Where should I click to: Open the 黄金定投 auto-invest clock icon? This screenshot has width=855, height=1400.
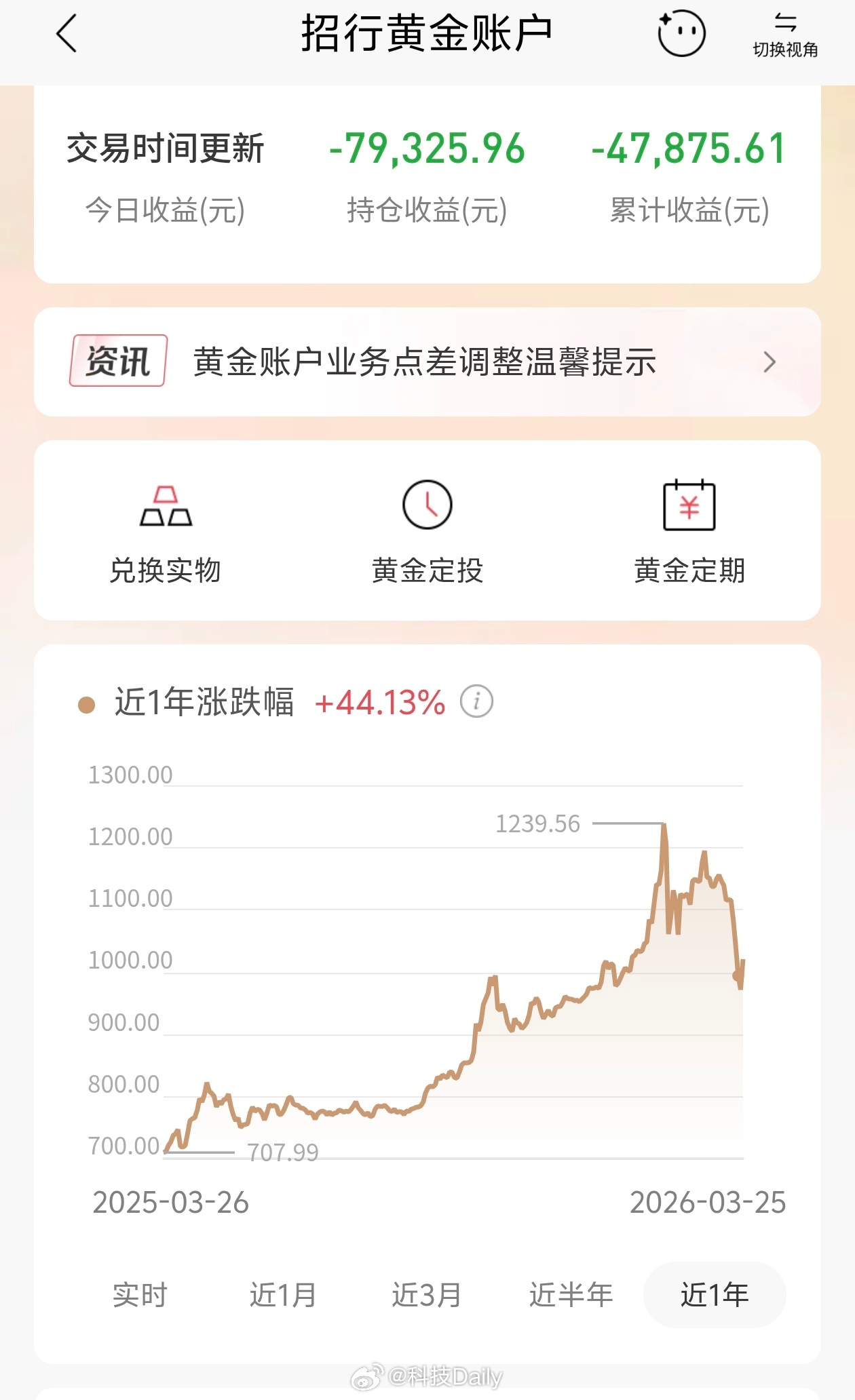[427, 505]
